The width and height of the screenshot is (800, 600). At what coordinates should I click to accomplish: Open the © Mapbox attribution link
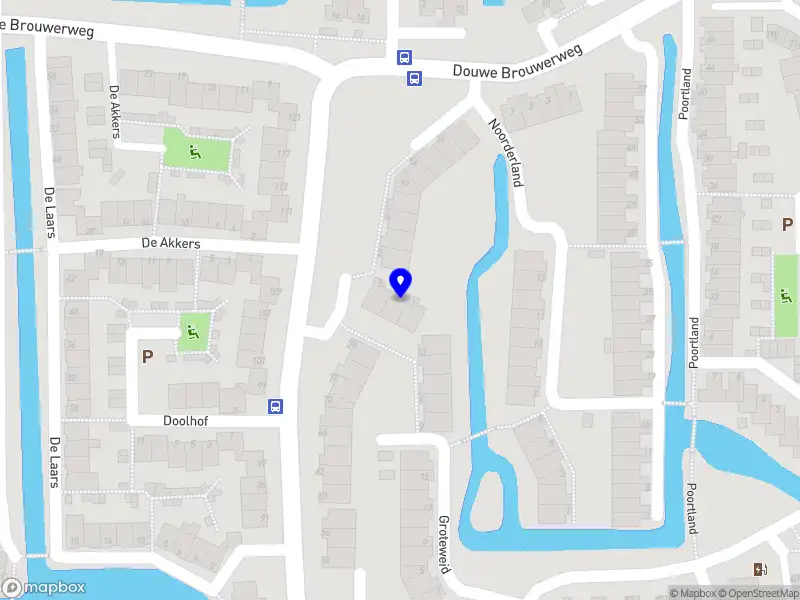point(692,593)
